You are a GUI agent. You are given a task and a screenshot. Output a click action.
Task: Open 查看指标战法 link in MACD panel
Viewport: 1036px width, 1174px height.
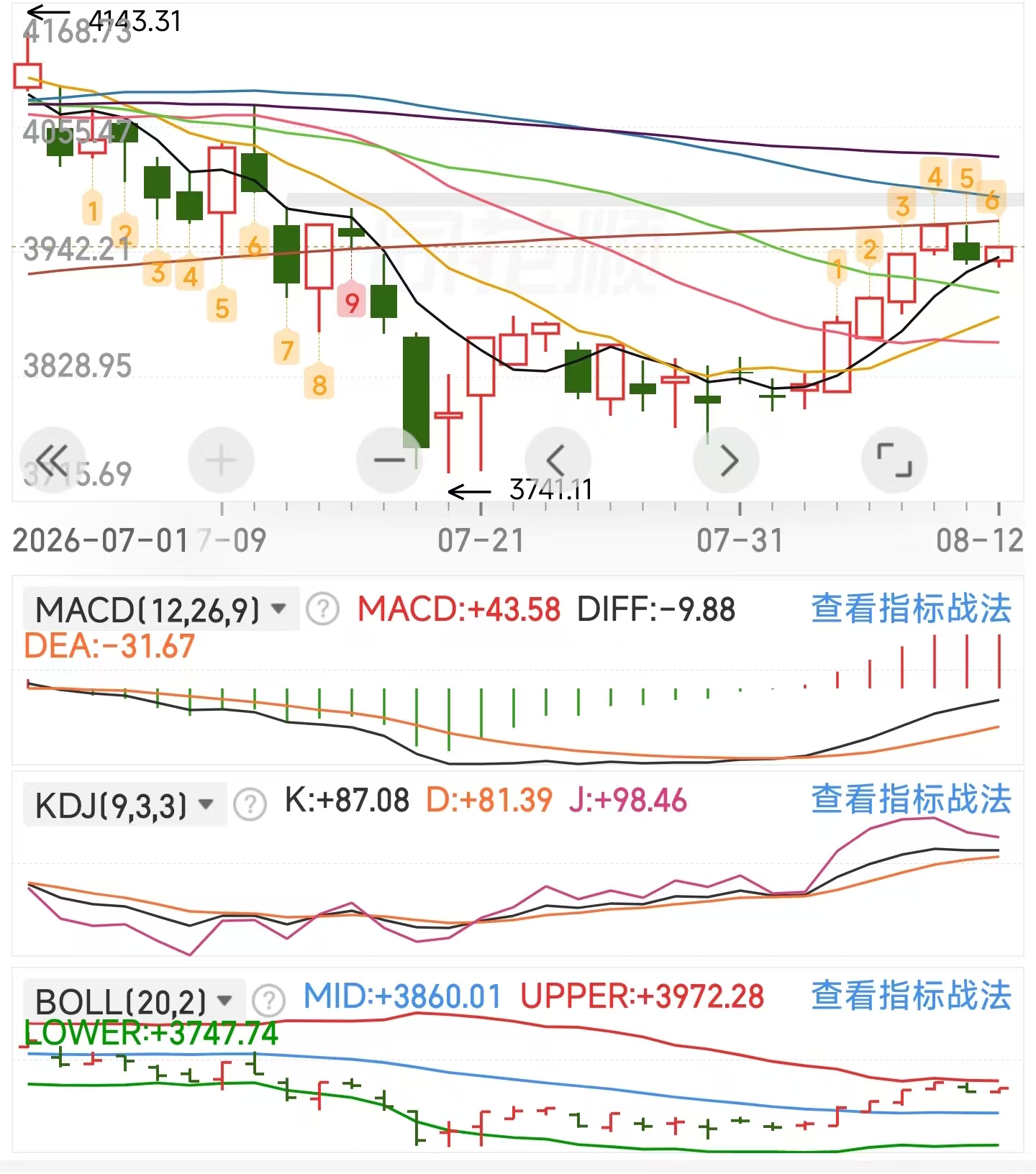click(x=911, y=609)
